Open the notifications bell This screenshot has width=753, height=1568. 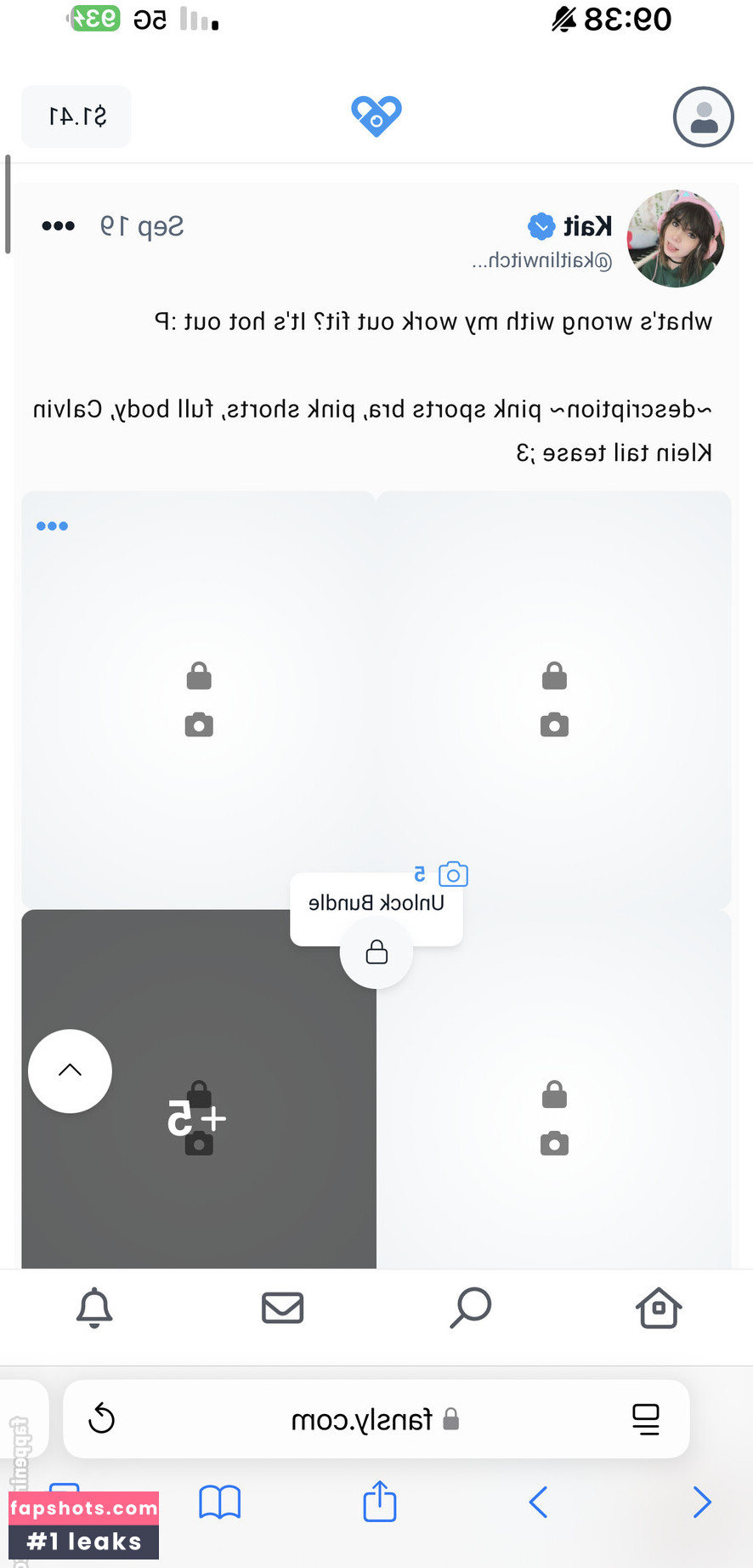pyautogui.click(x=94, y=1308)
